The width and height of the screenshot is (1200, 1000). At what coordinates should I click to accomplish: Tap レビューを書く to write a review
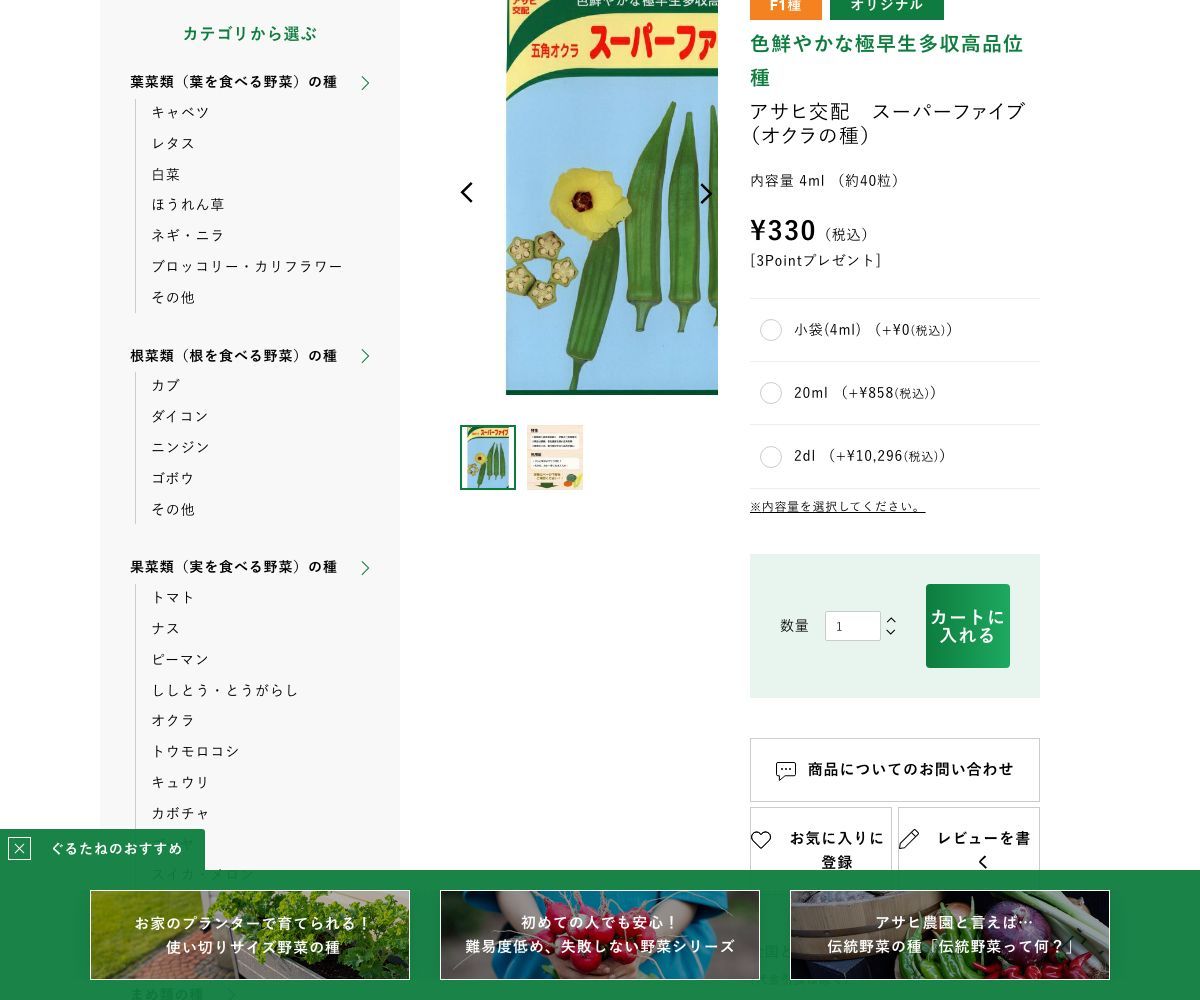pyautogui.click(x=969, y=848)
